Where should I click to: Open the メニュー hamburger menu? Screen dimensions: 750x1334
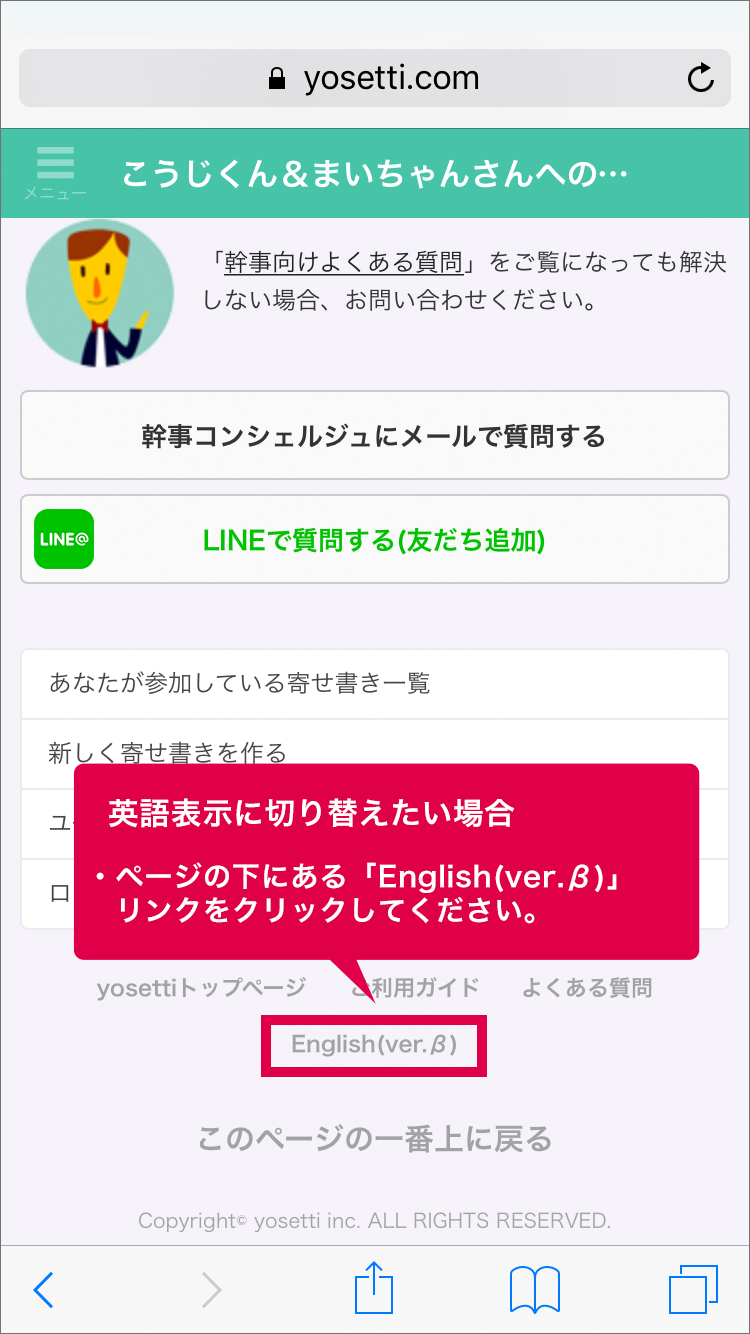(55, 172)
